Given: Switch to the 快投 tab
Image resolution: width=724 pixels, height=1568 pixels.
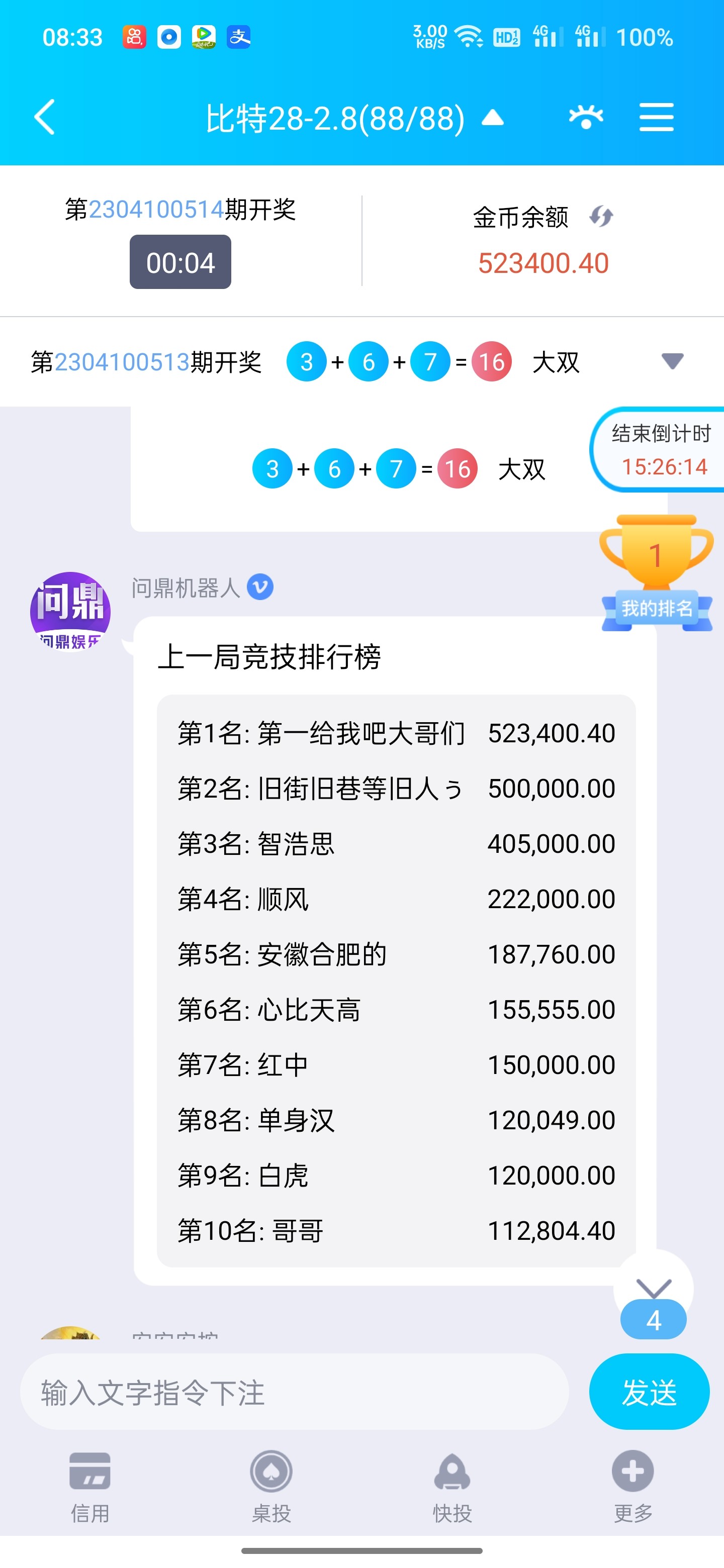Looking at the screenshot, I should pyautogui.click(x=452, y=1485).
